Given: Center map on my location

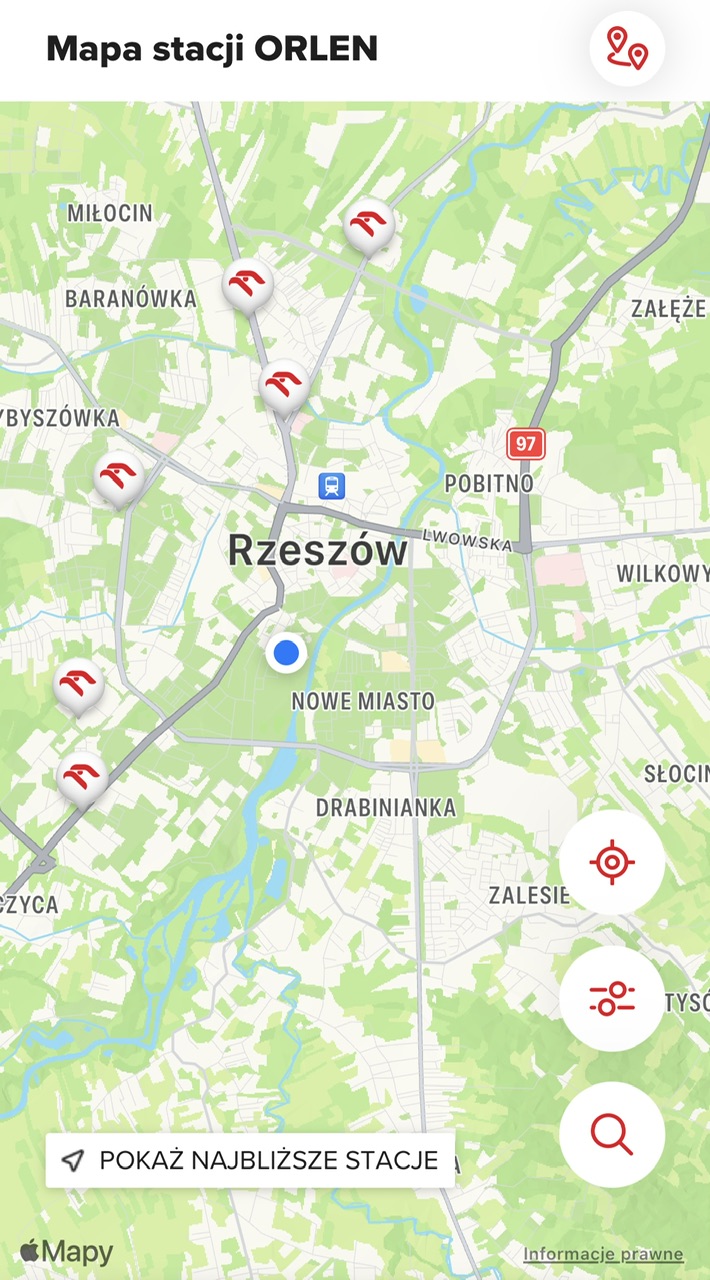Looking at the screenshot, I should [612, 862].
